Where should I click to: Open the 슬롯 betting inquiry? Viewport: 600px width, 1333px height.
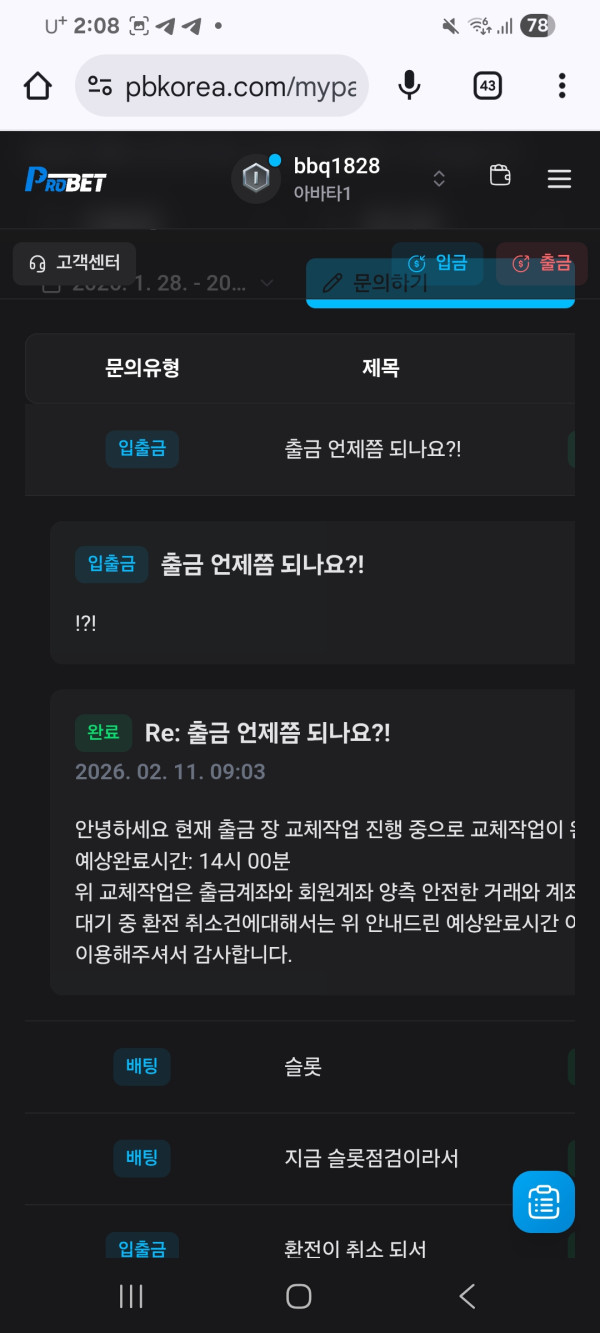coord(302,1067)
